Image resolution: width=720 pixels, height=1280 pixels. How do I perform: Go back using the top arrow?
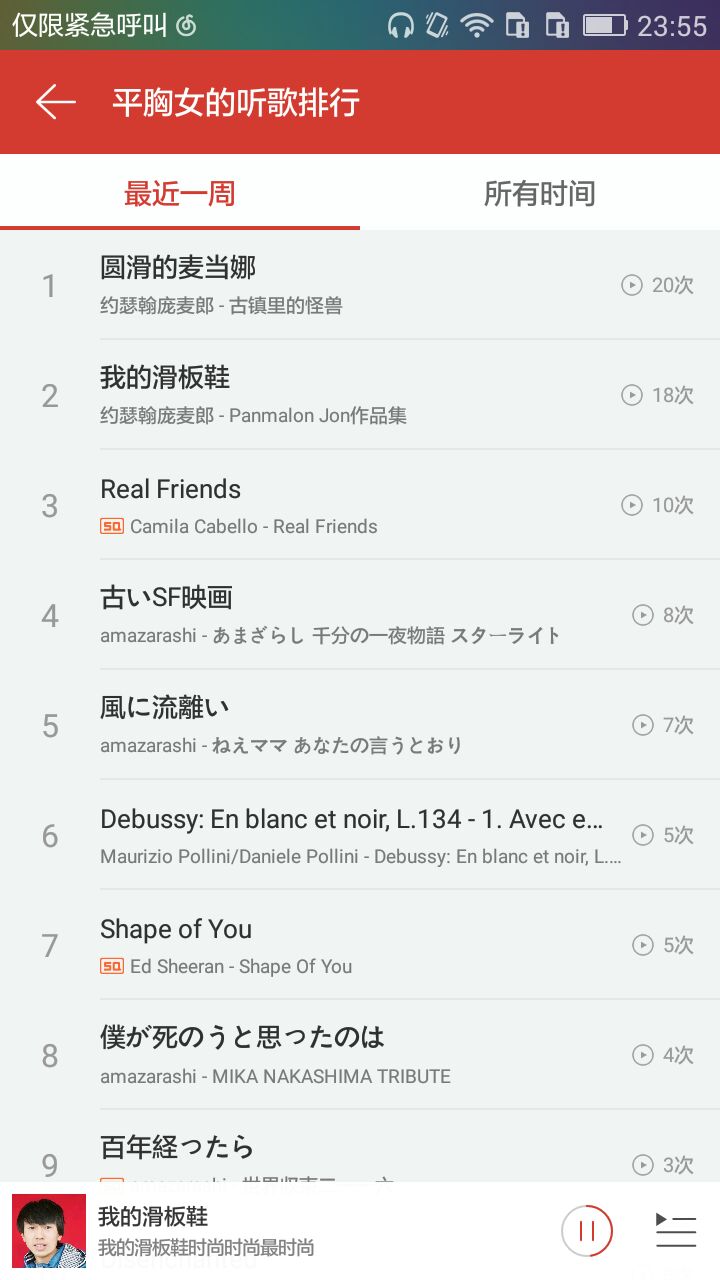click(56, 102)
